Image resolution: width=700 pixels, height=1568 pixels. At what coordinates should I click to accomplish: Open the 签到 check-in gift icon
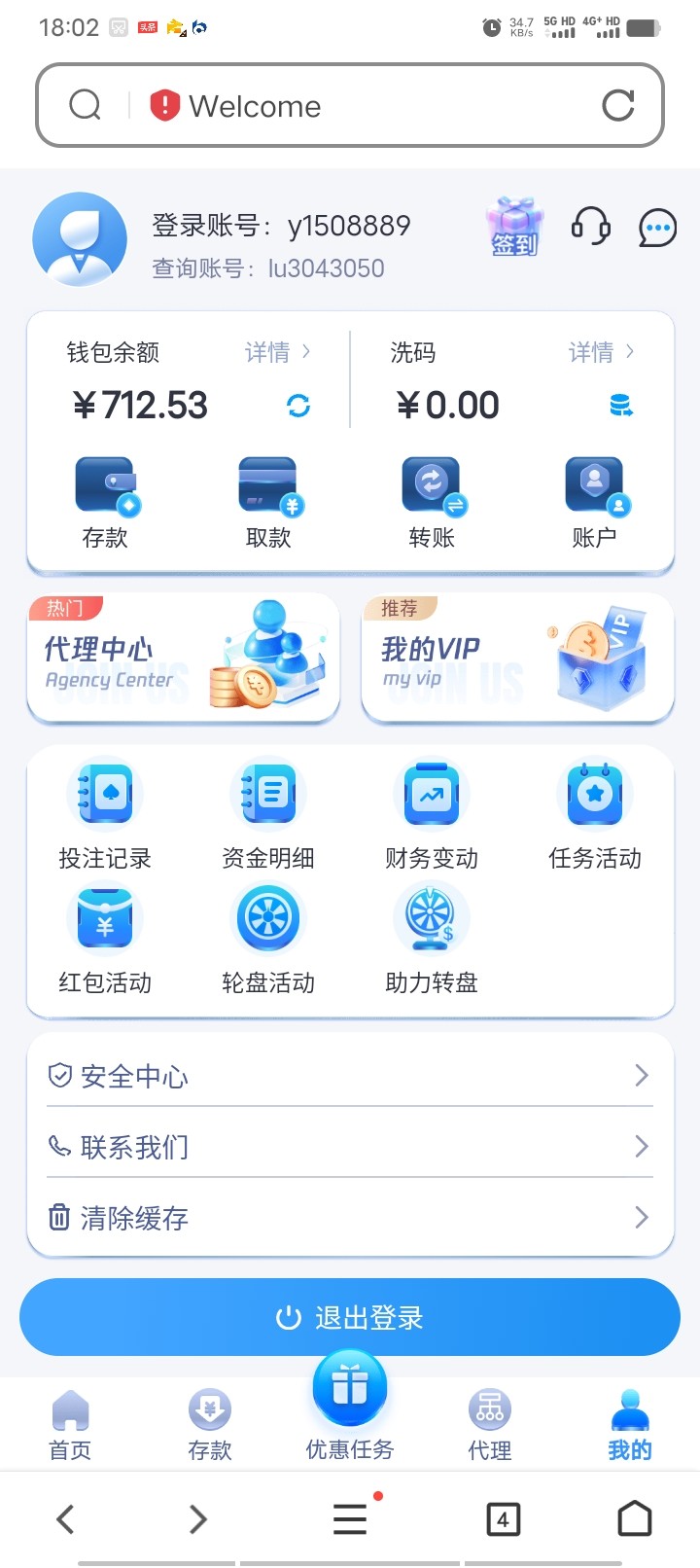(512, 226)
